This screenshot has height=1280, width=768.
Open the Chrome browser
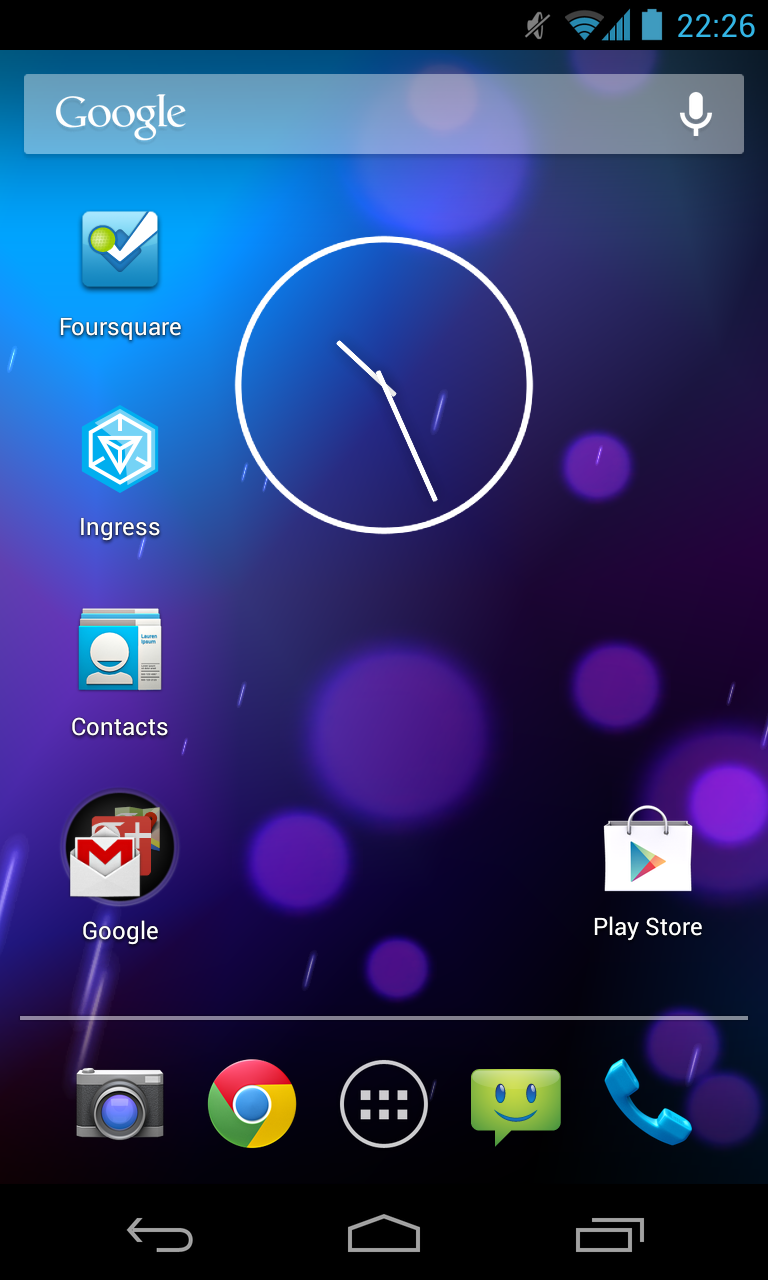point(252,1103)
